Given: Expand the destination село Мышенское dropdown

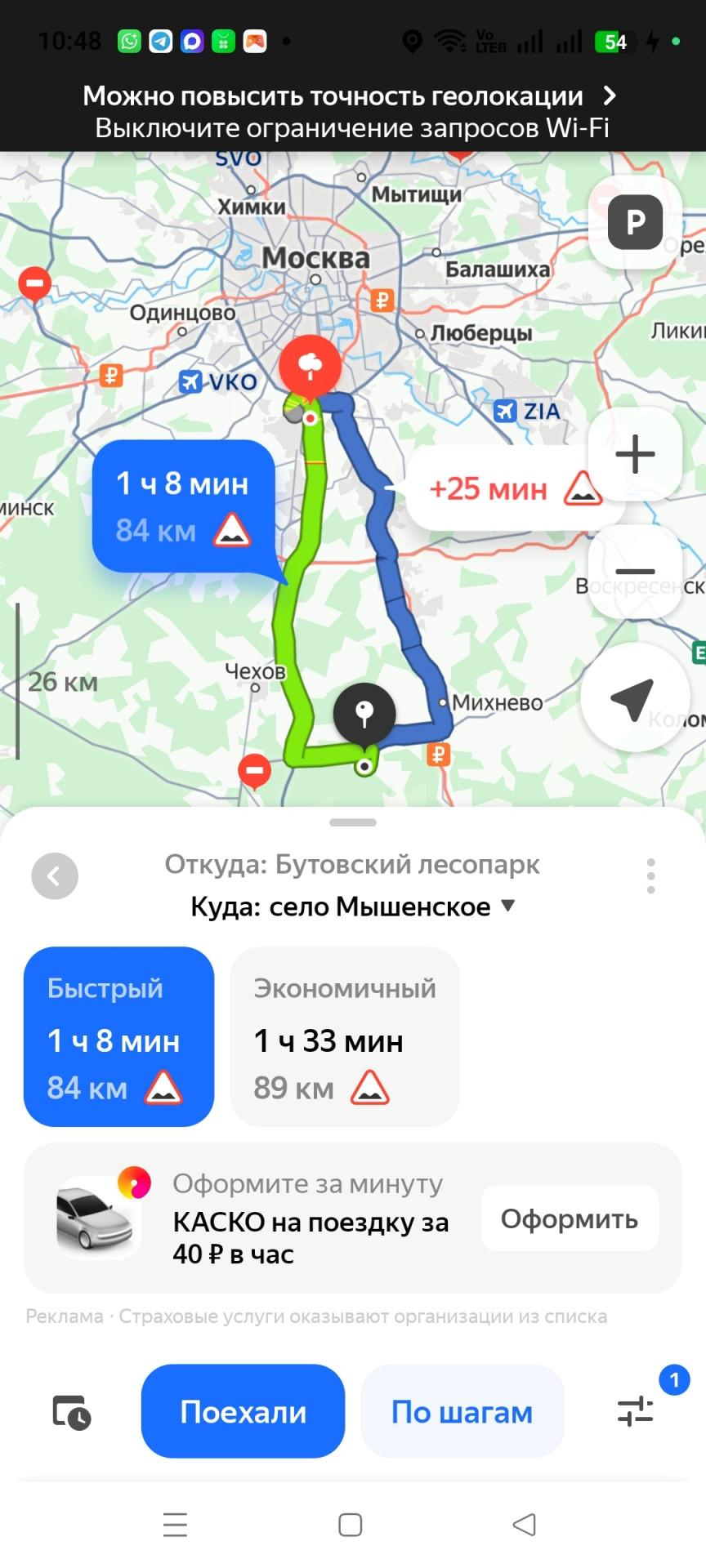Looking at the screenshot, I should coord(507,906).
